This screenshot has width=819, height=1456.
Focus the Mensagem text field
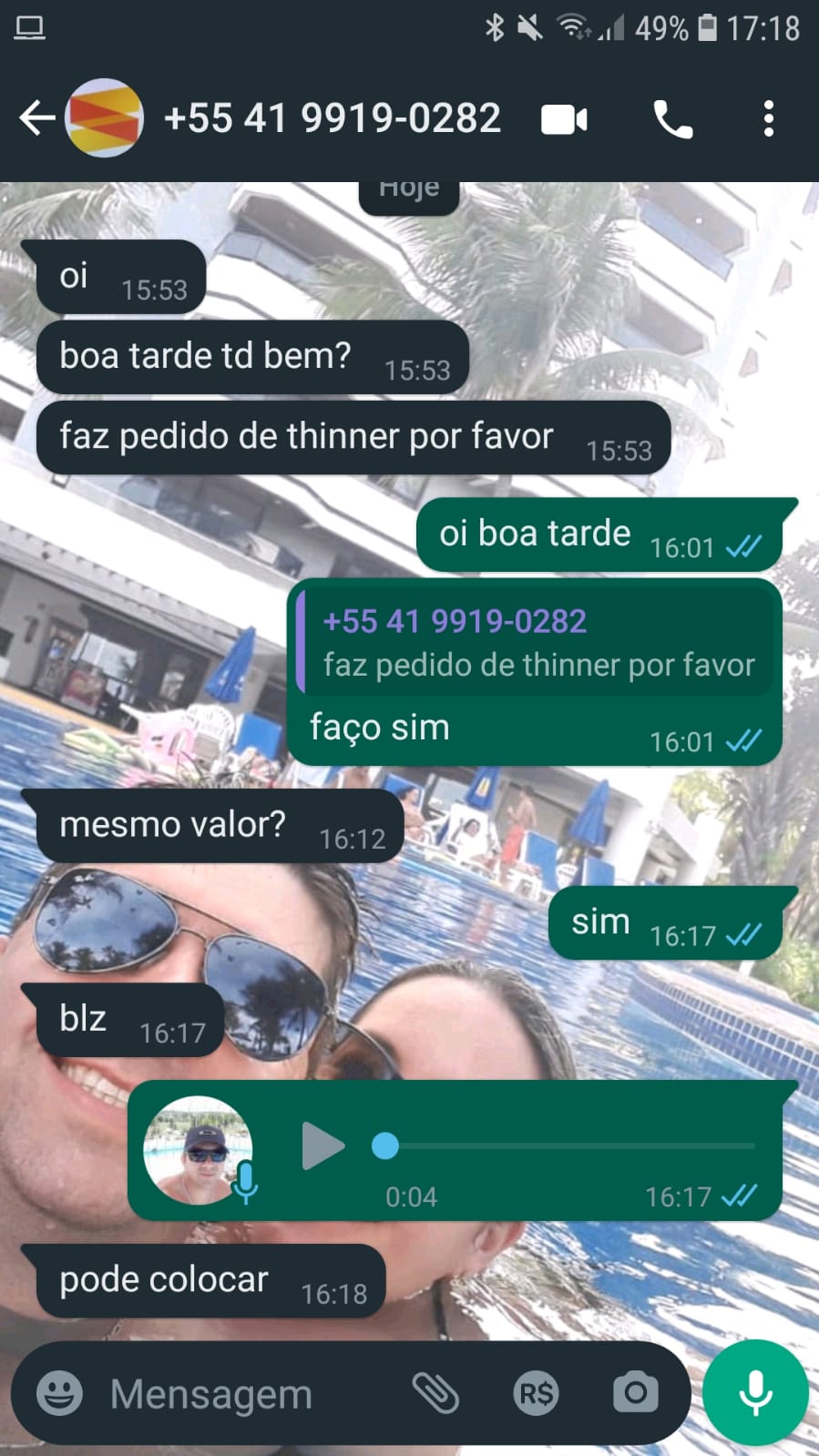246,1393
